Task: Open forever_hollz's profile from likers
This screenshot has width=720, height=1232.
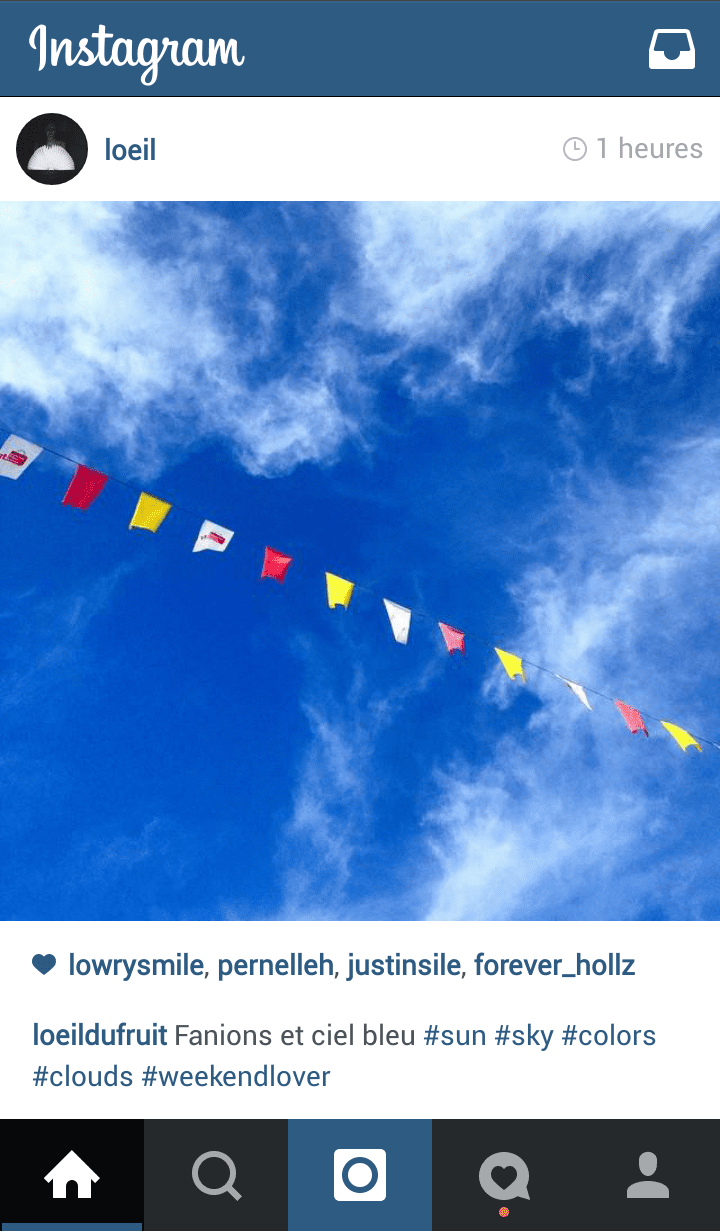Action: [x=555, y=964]
